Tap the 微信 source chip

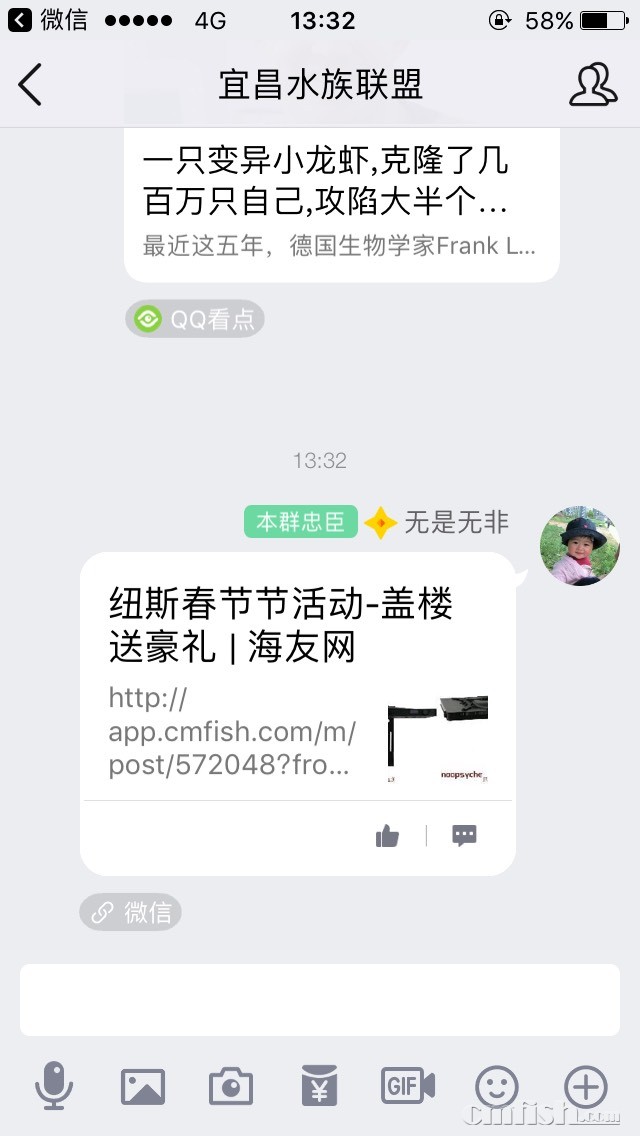tap(131, 912)
